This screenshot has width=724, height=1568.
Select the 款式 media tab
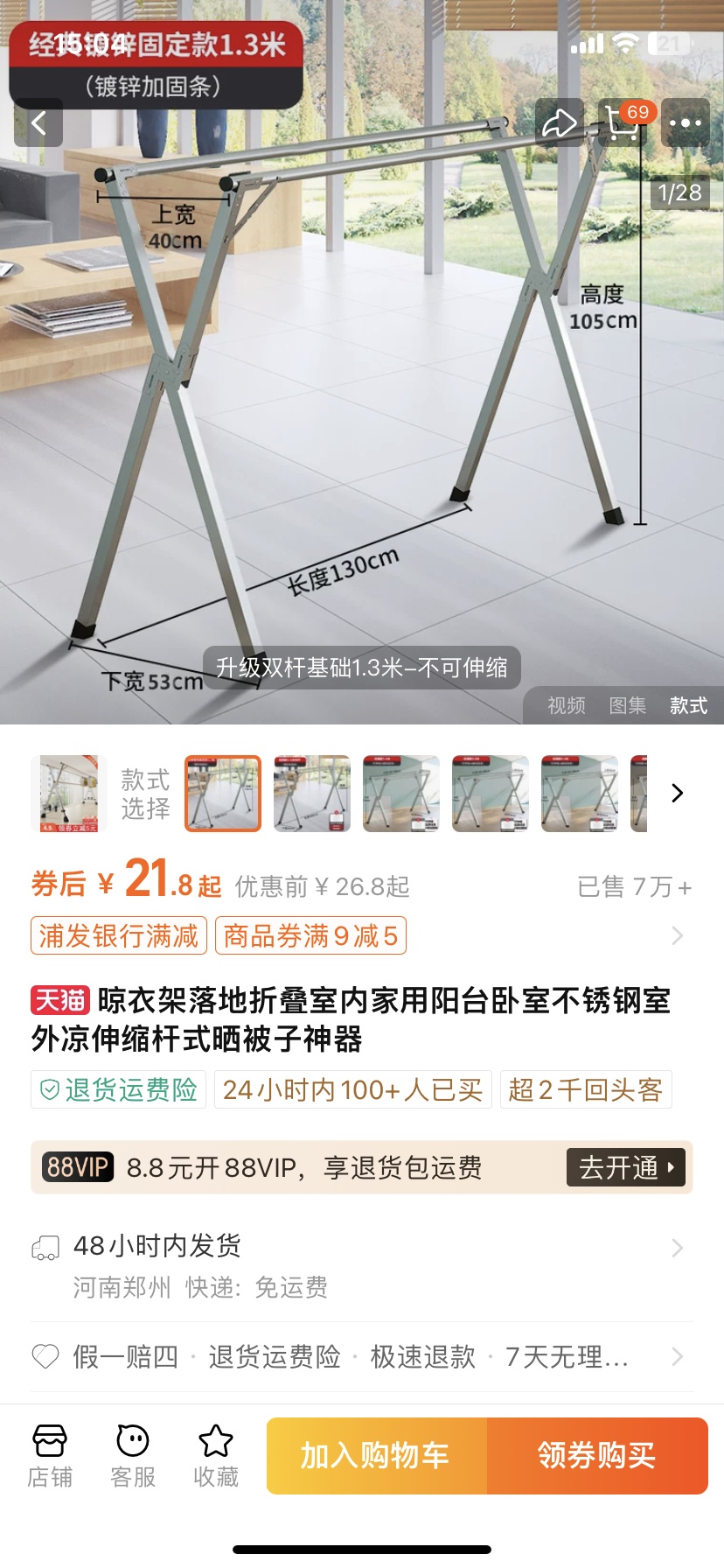[689, 705]
